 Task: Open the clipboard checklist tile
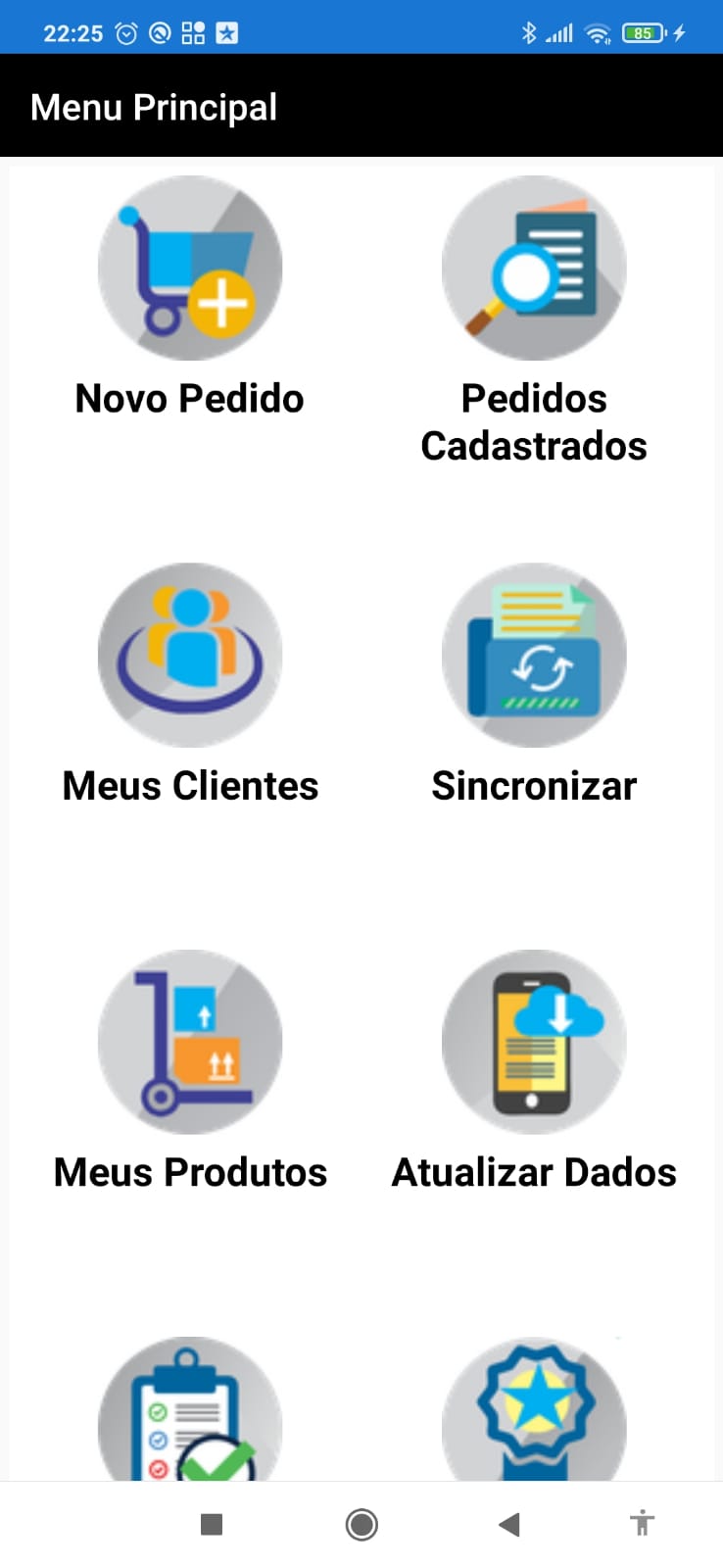coord(190,1409)
